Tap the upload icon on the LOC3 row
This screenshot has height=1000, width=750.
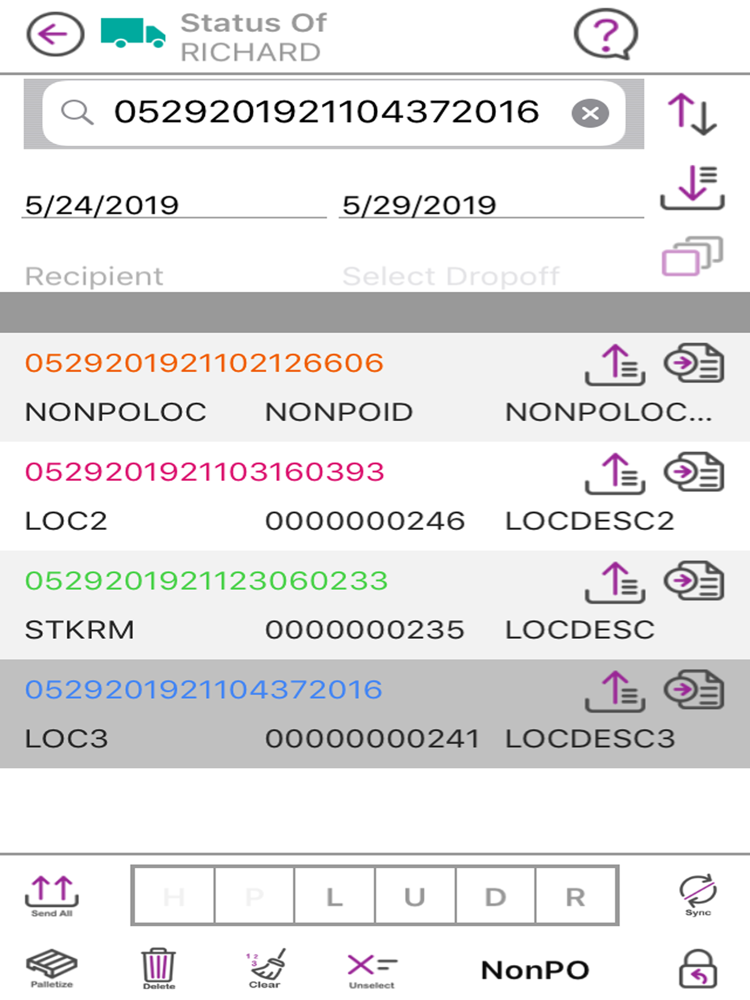[621, 688]
